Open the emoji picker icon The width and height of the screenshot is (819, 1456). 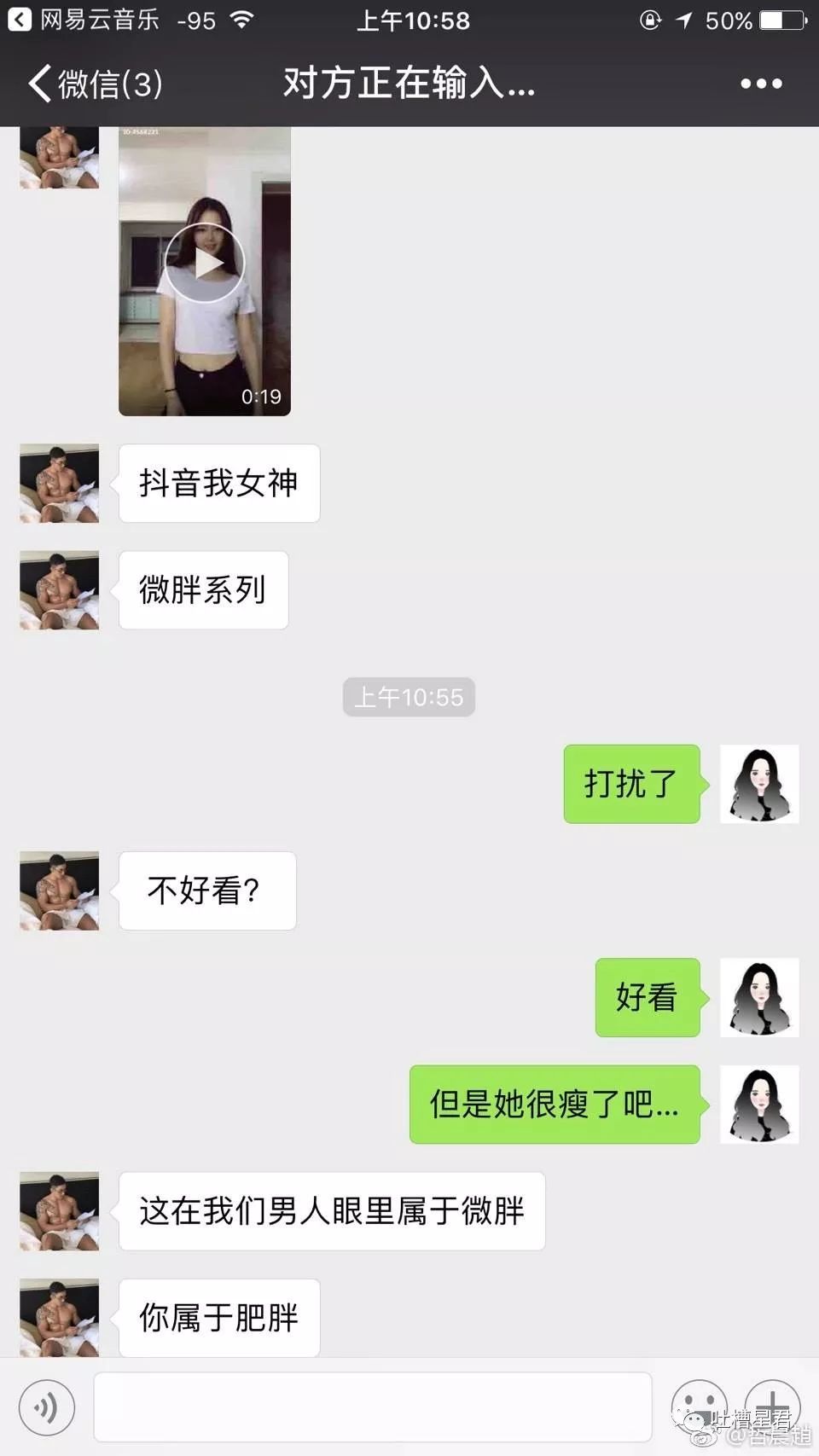(x=701, y=1407)
